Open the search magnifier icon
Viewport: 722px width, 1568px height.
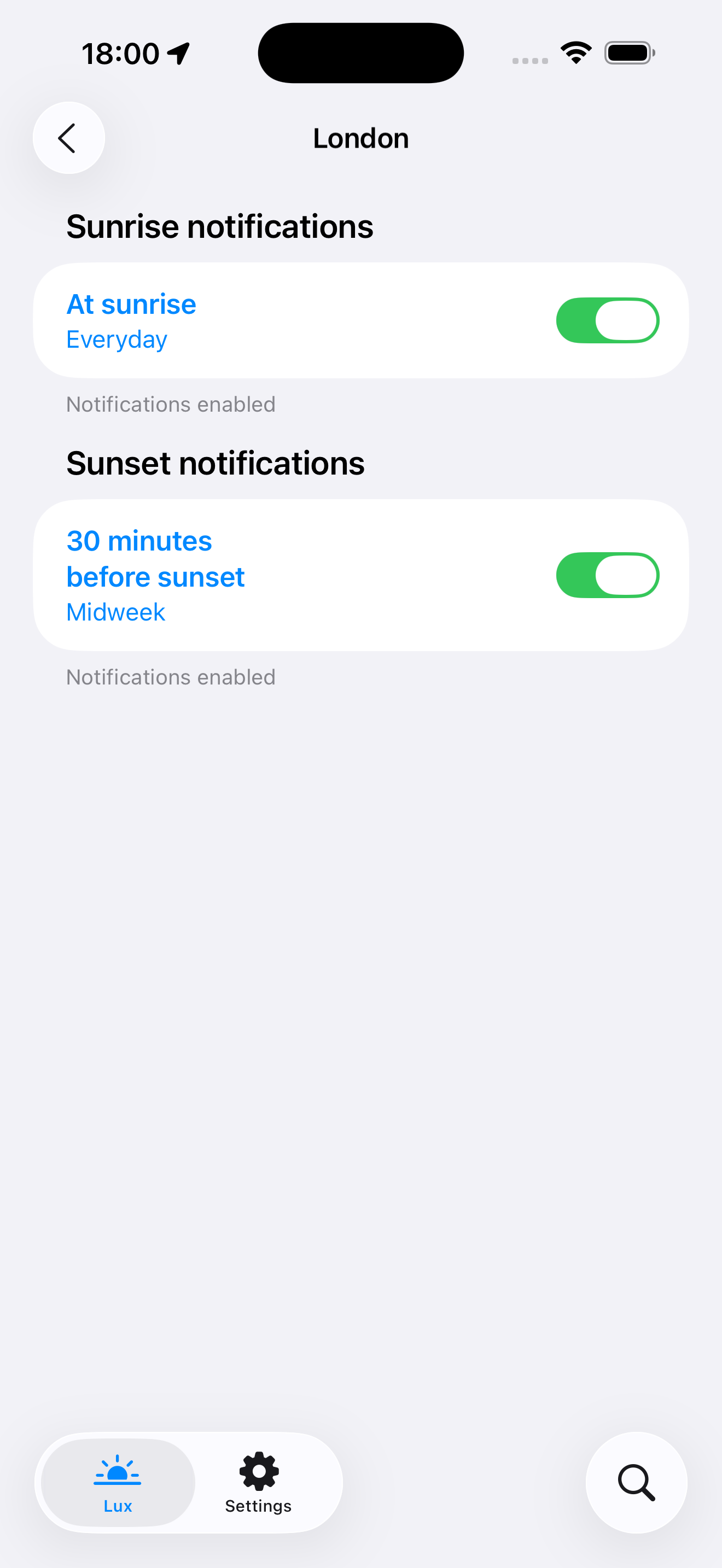click(x=636, y=1482)
